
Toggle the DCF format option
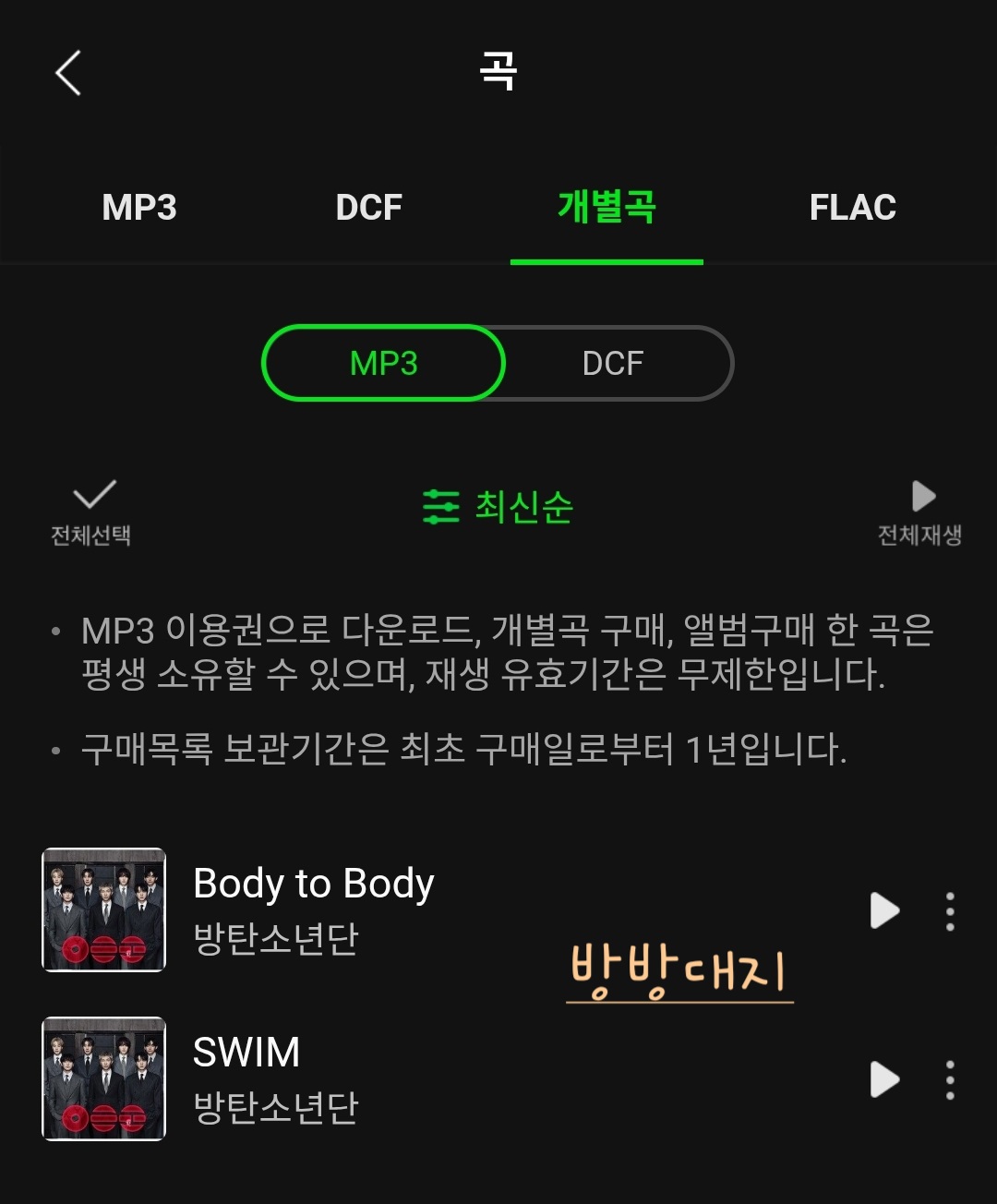tap(613, 362)
